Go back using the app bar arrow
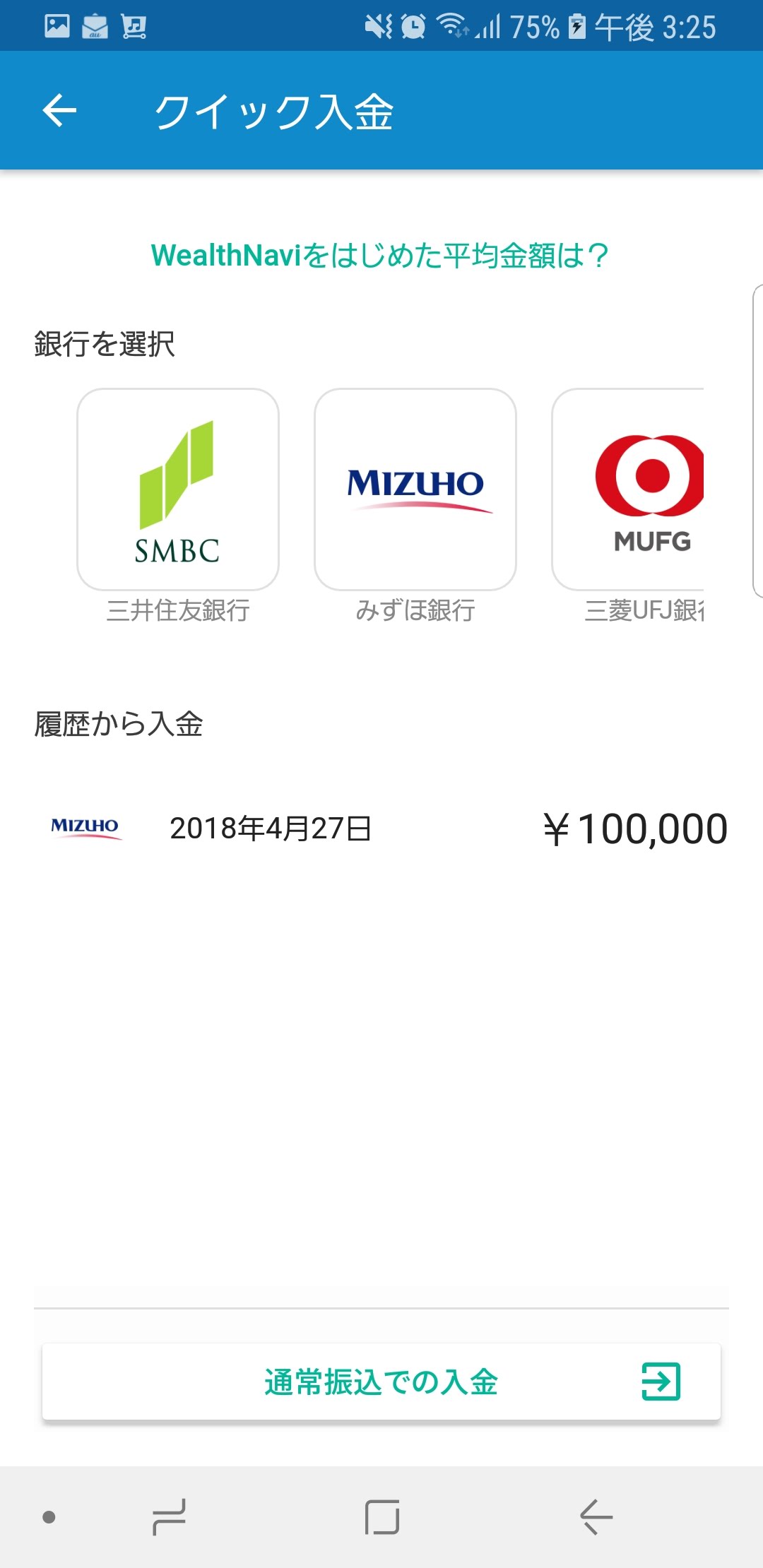 tap(59, 111)
